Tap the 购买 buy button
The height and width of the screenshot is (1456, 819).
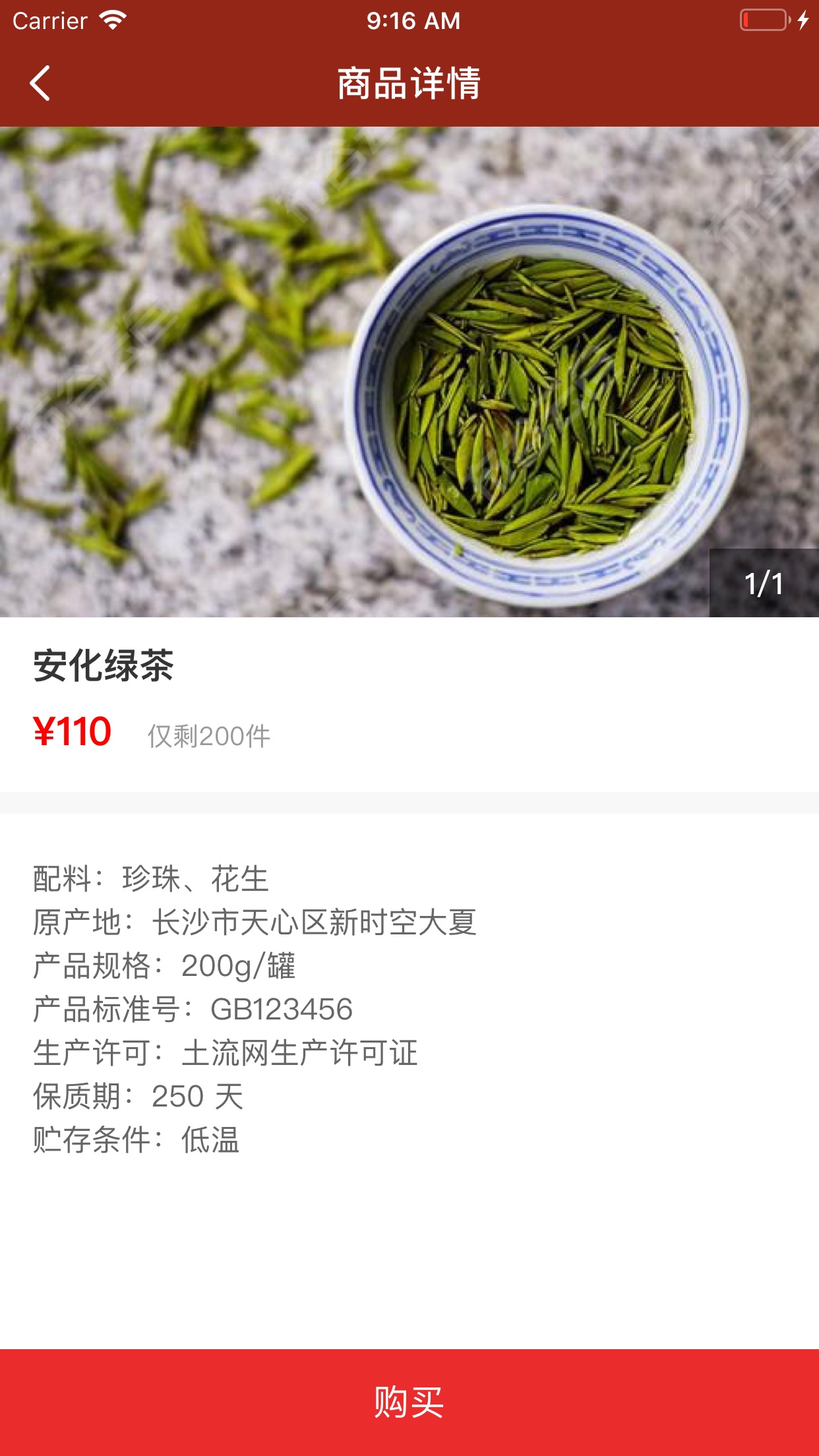pyautogui.click(x=409, y=1402)
